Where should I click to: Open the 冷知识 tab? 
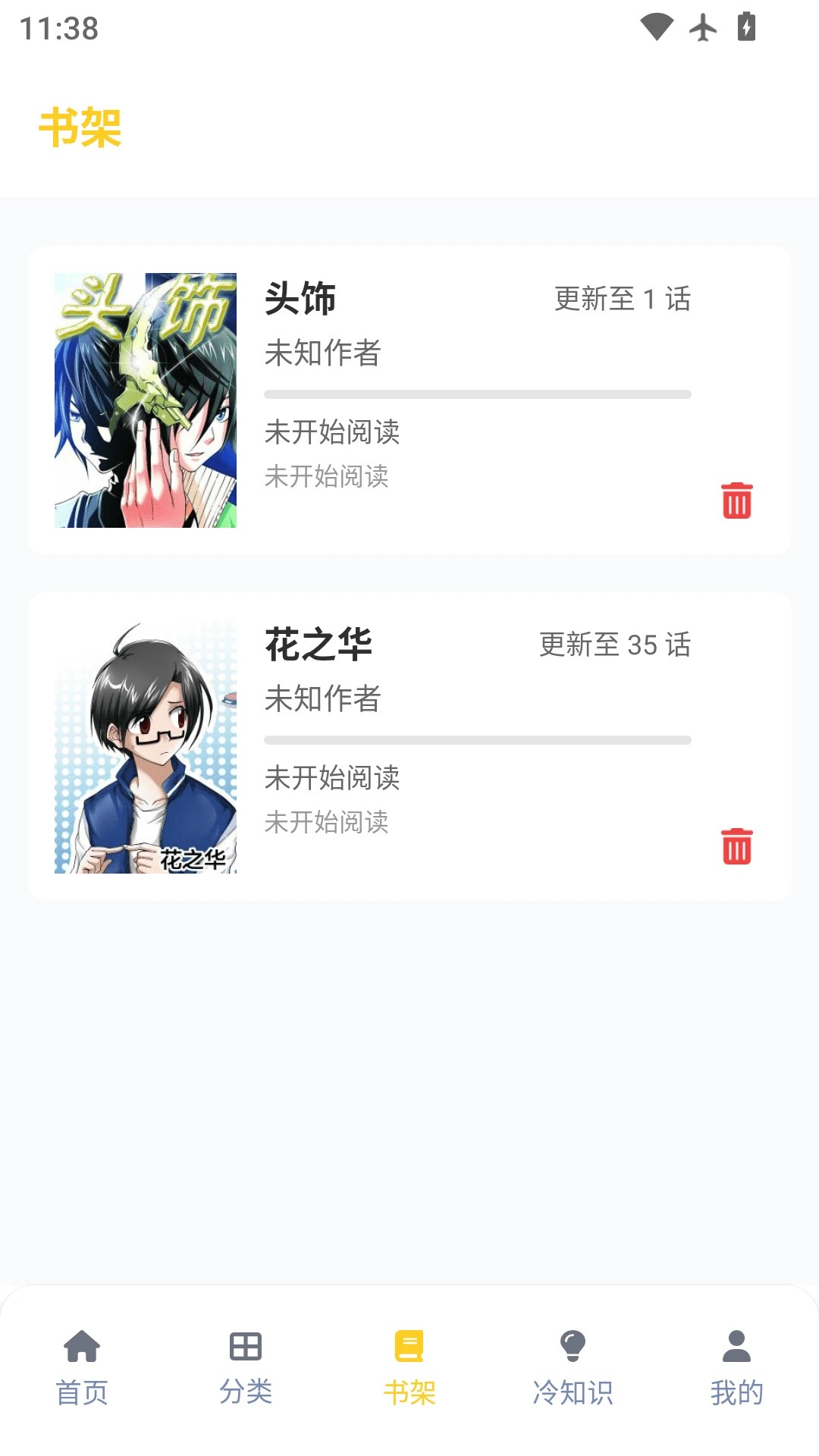(573, 1394)
